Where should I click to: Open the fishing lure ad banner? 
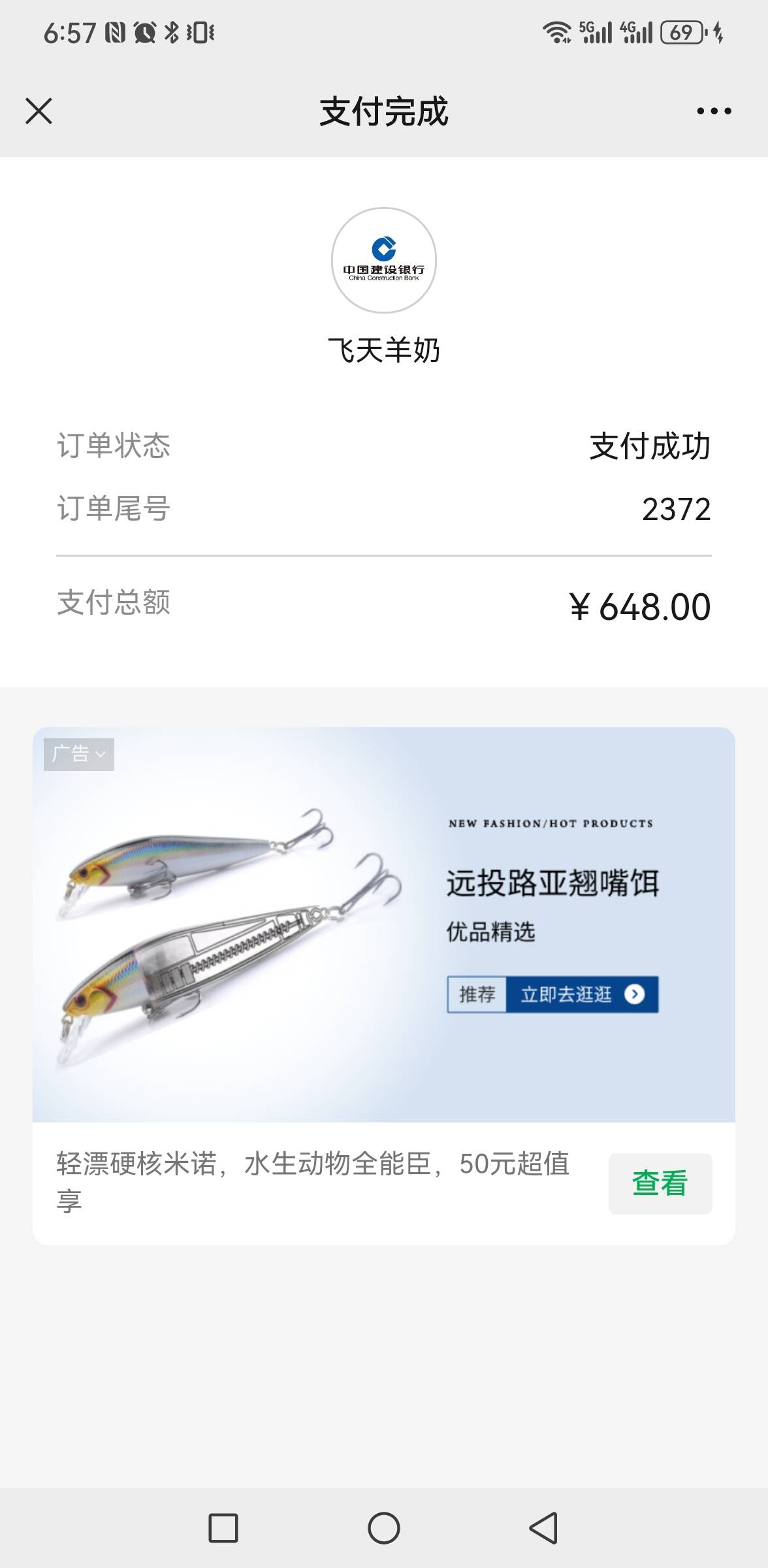pos(384,924)
